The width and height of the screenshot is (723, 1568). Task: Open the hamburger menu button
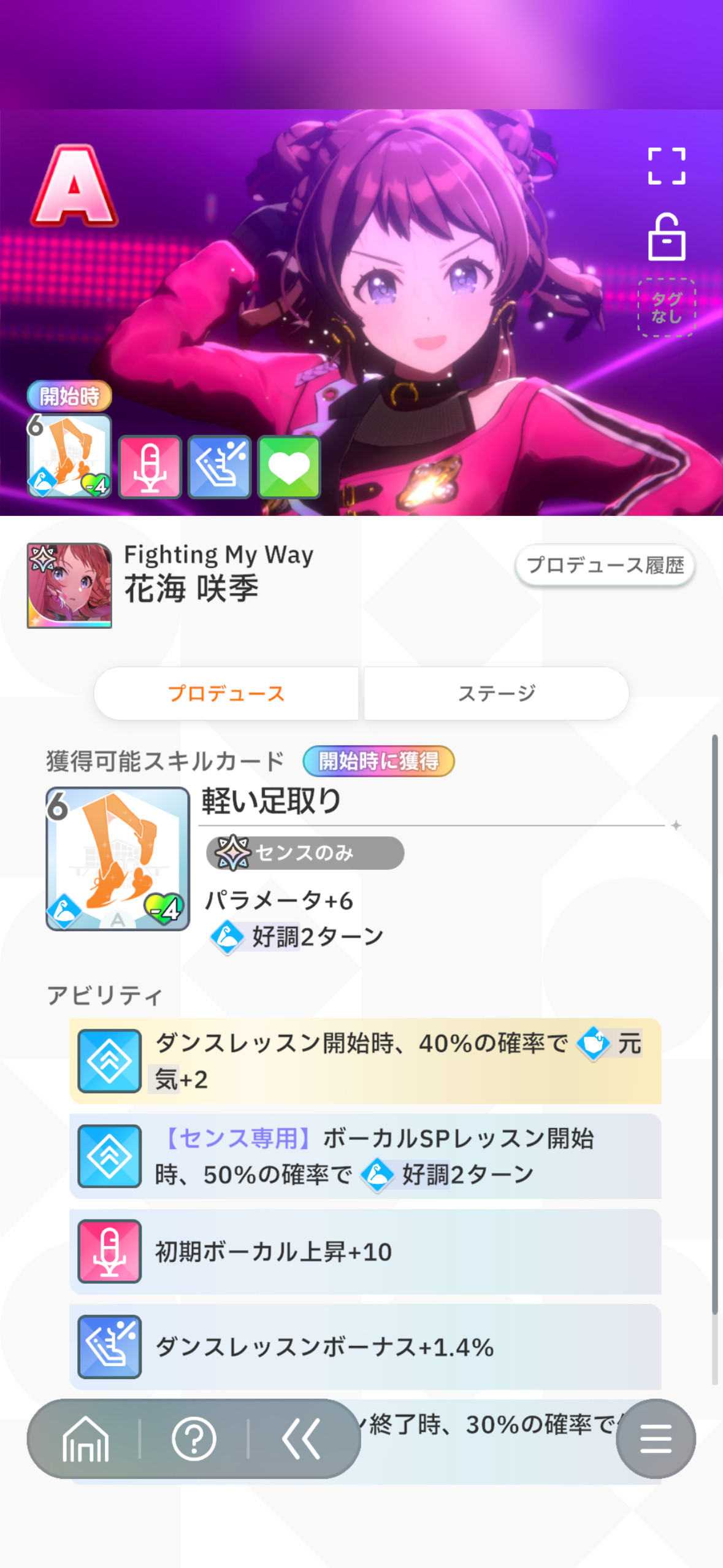pyautogui.click(x=656, y=1439)
